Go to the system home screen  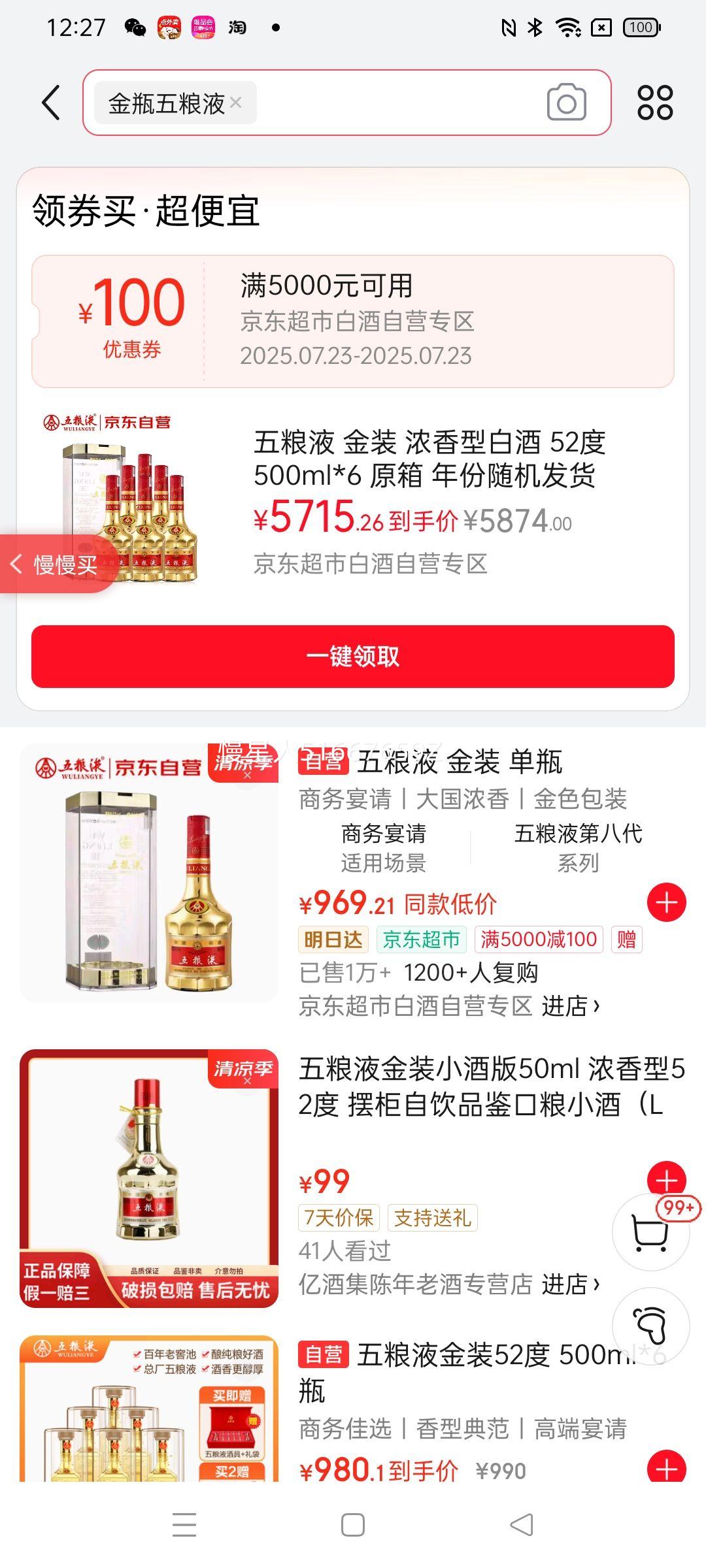coord(353,1526)
